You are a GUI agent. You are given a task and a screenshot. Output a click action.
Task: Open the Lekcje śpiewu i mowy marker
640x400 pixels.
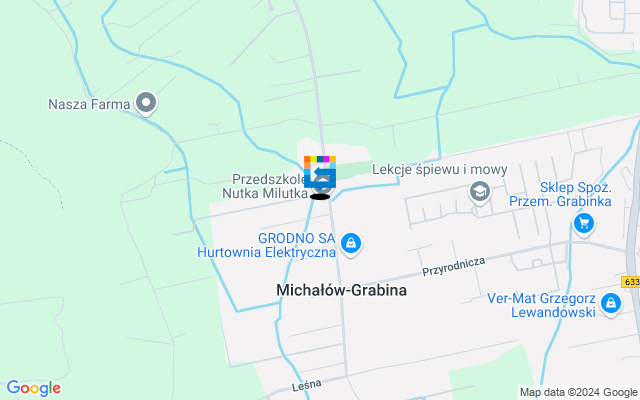point(480,190)
